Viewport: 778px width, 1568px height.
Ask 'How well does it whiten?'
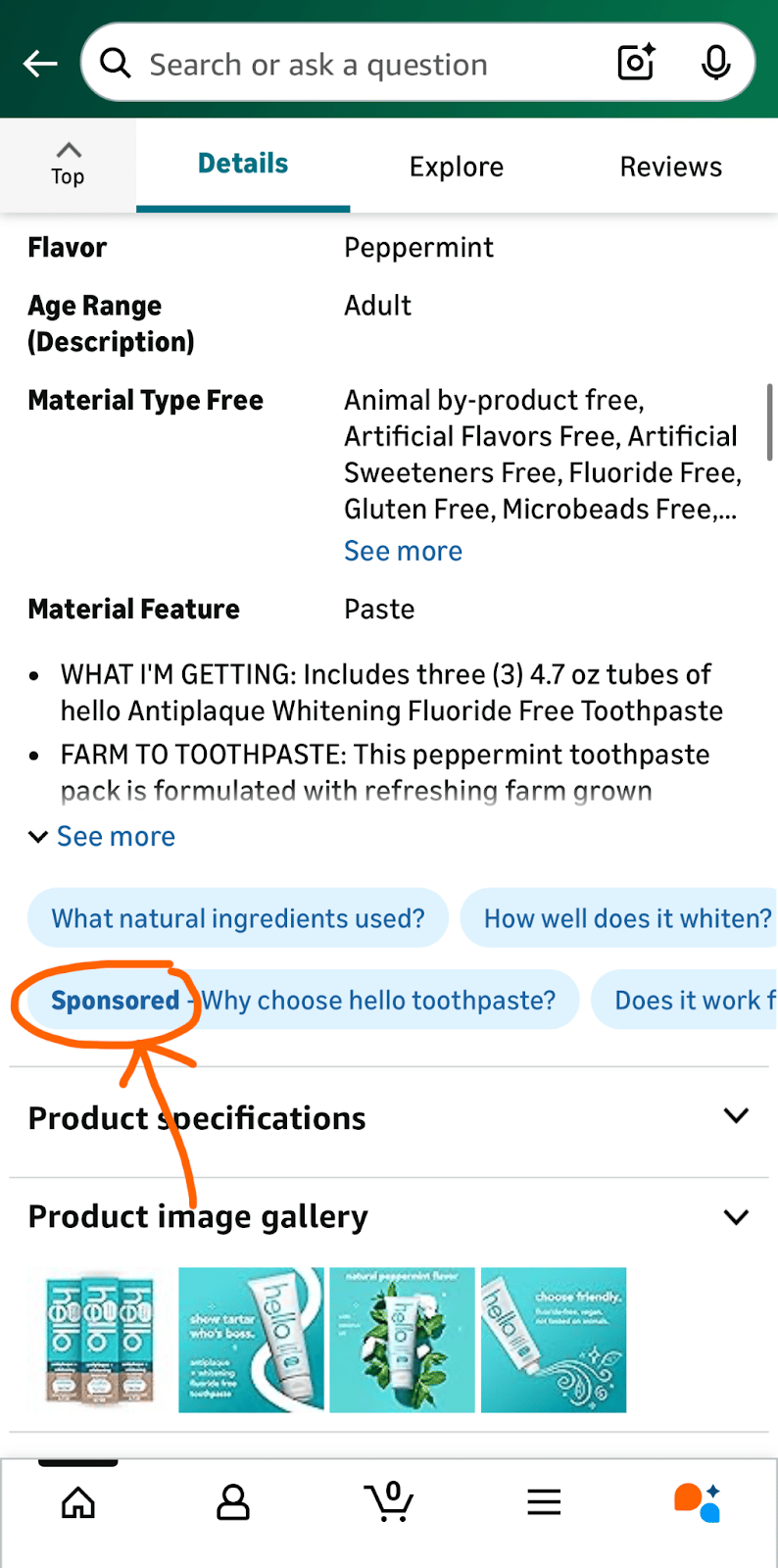[x=627, y=918]
